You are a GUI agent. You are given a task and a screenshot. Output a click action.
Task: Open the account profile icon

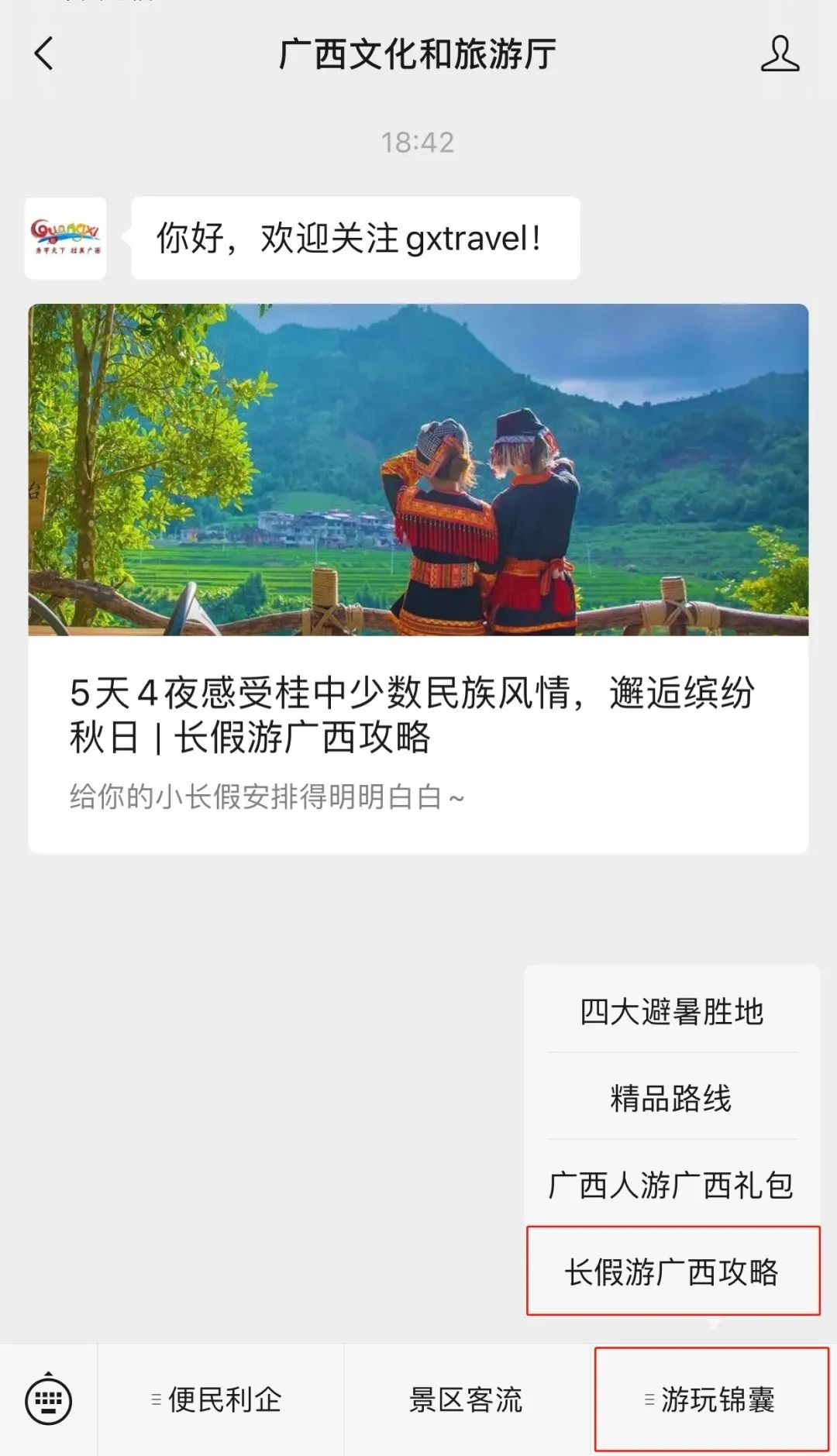780,54
